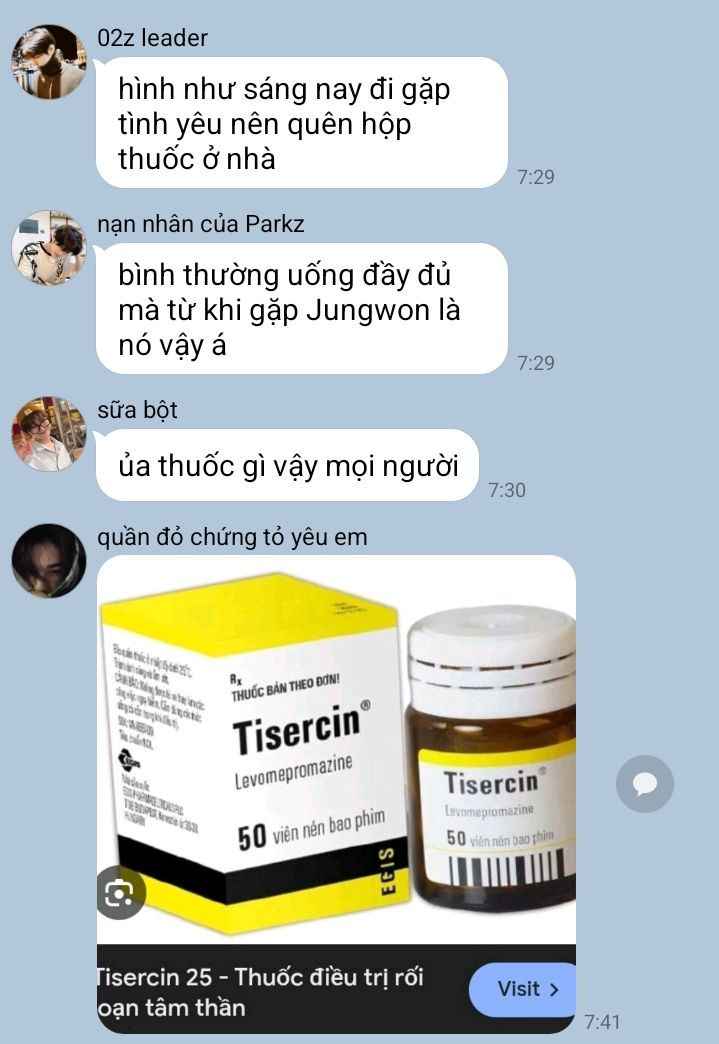Open sữa bột's avatar
The width and height of the screenshot is (719, 1044).
[x=48, y=434]
